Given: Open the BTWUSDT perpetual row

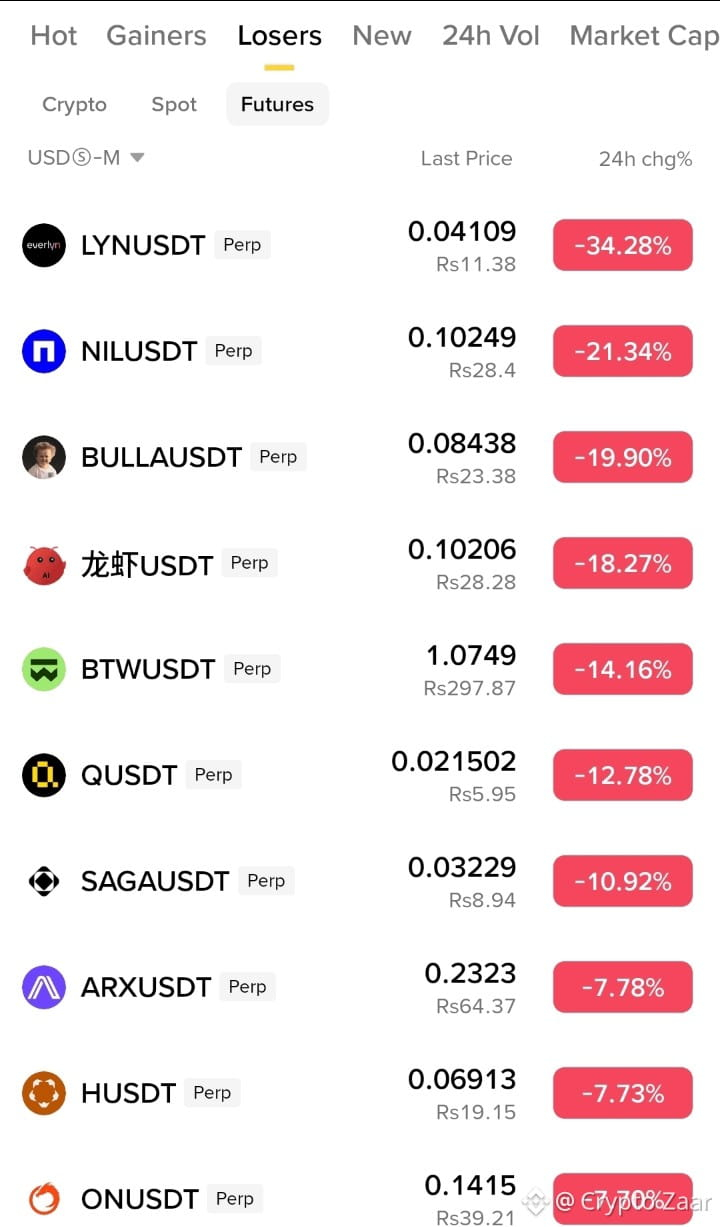Looking at the screenshot, I should (x=360, y=669).
